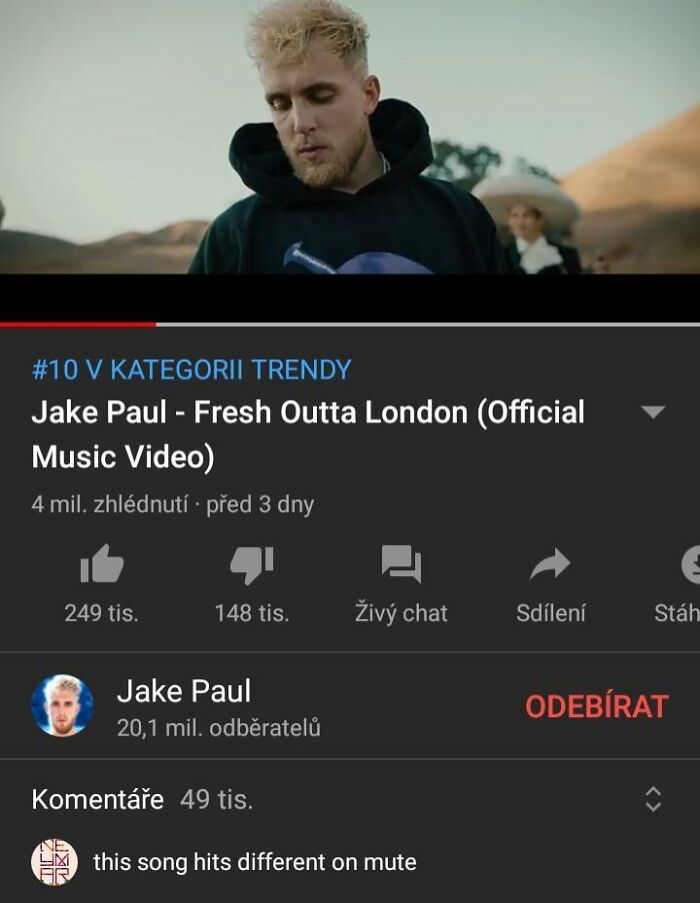The width and height of the screenshot is (700, 903).
Task: Subscribe with the ODEBÍRAT button
Action: [x=596, y=706]
